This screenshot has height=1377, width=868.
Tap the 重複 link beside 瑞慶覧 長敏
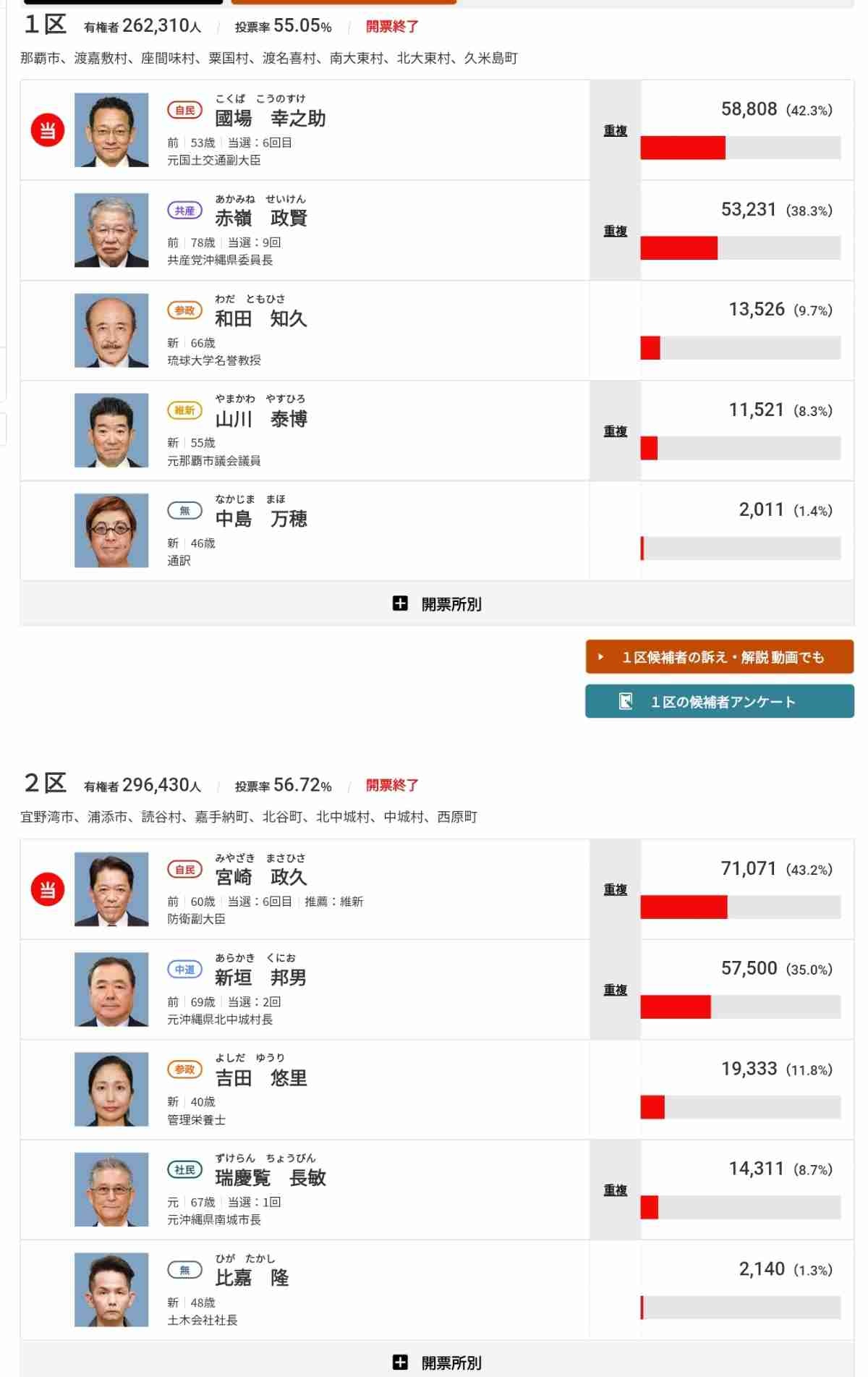point(616,1190)
